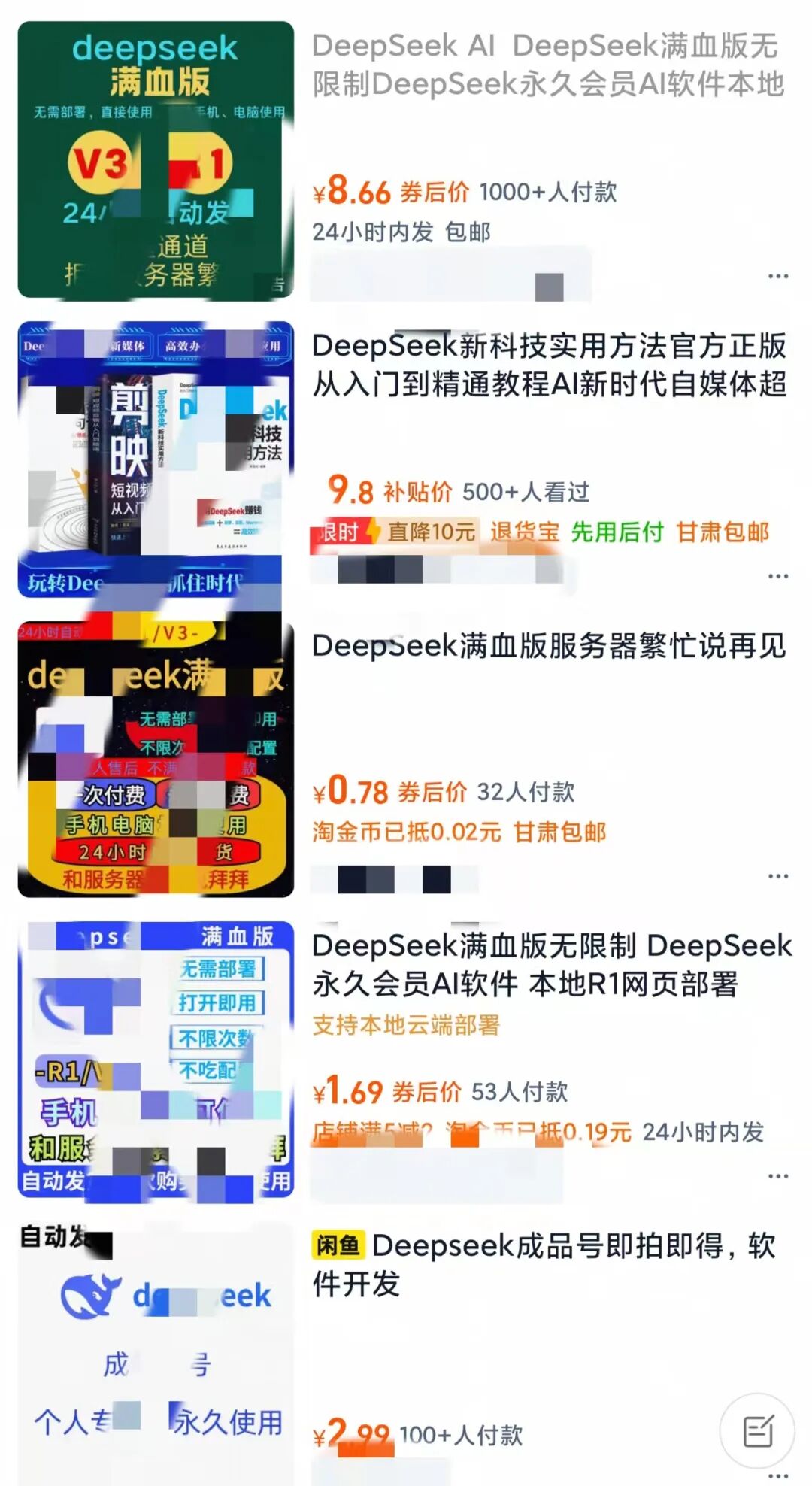
Task: Select the 先用后付 payment option
Action: pyautogui.click(x=614, y=532)
